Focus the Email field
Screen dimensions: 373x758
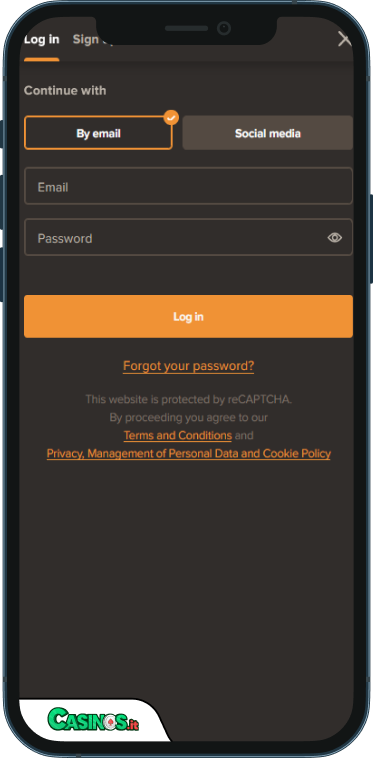[188, 186]
